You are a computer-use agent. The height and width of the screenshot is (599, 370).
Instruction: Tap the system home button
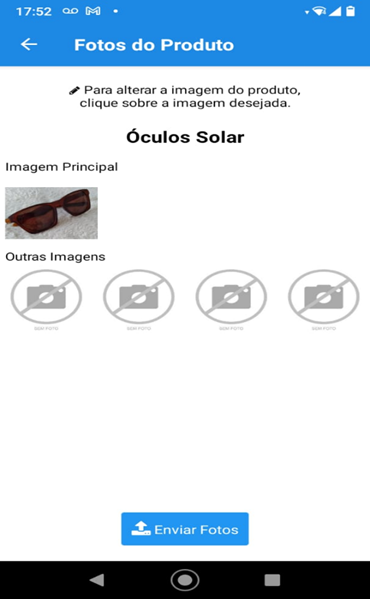click(x=185, y=580)
